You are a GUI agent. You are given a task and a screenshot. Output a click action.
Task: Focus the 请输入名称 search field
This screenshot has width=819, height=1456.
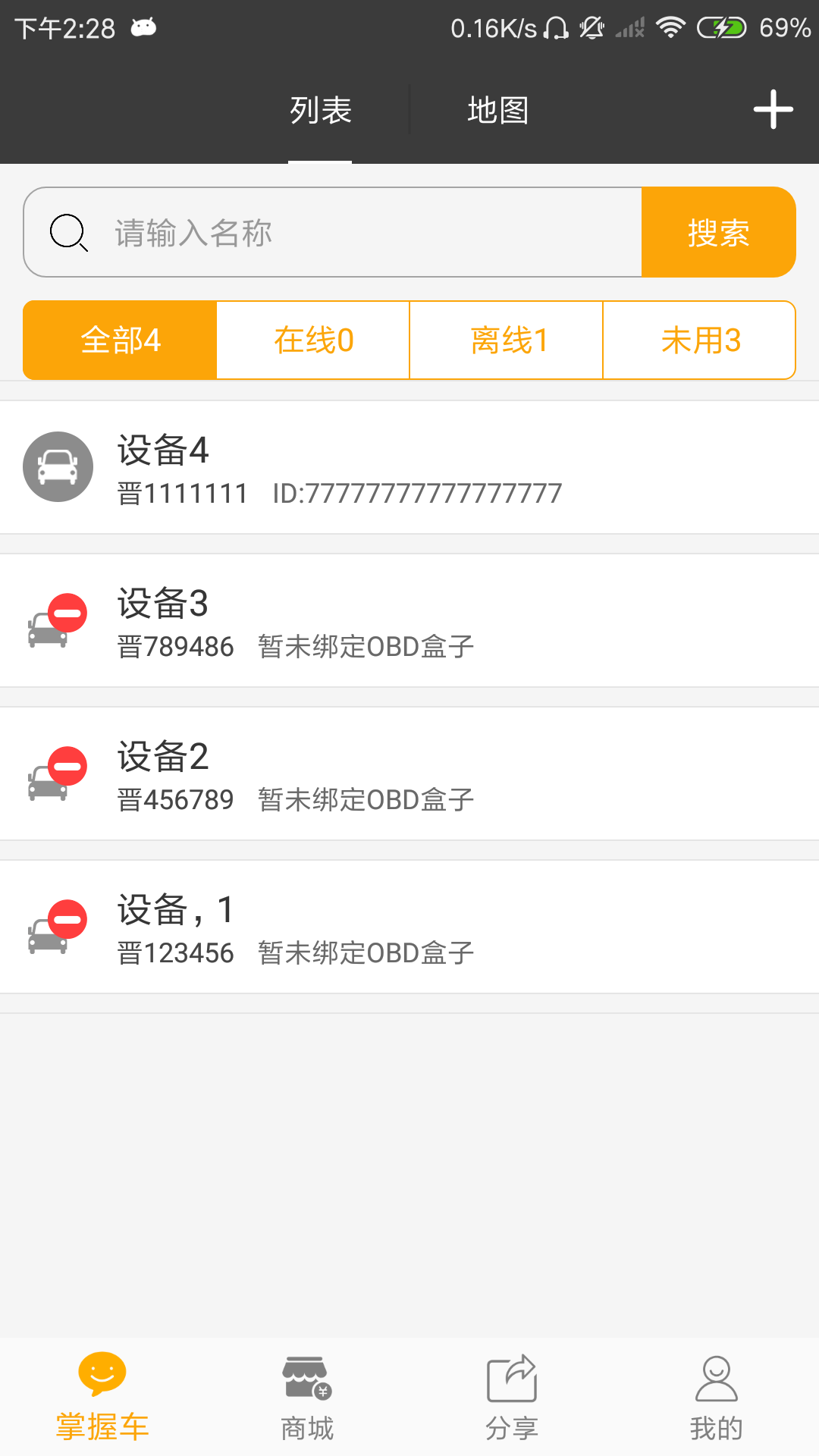coord(333,232)
